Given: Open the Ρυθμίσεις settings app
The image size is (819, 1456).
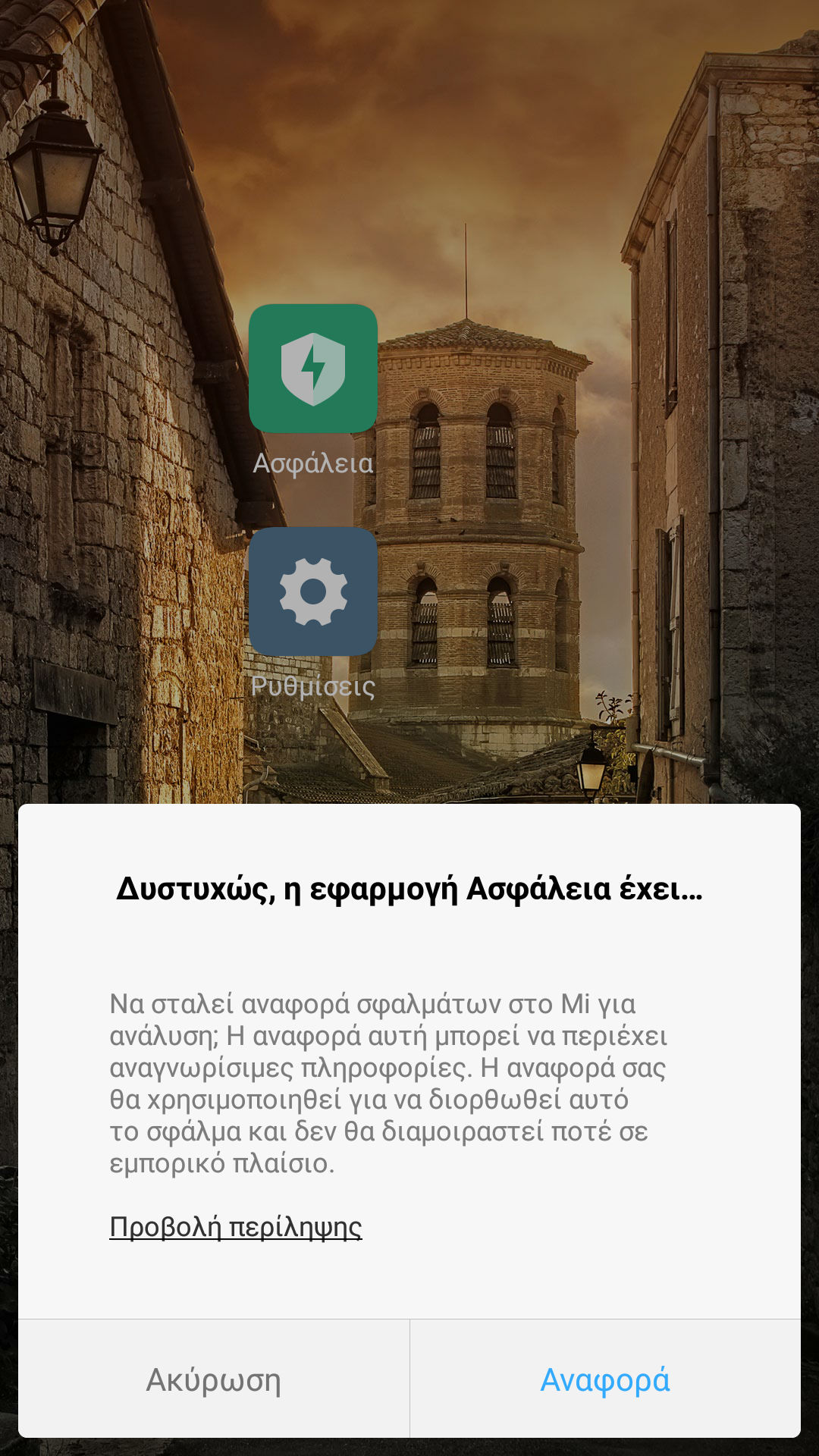Looking at the screenshot, I should [x=313, y=591].
